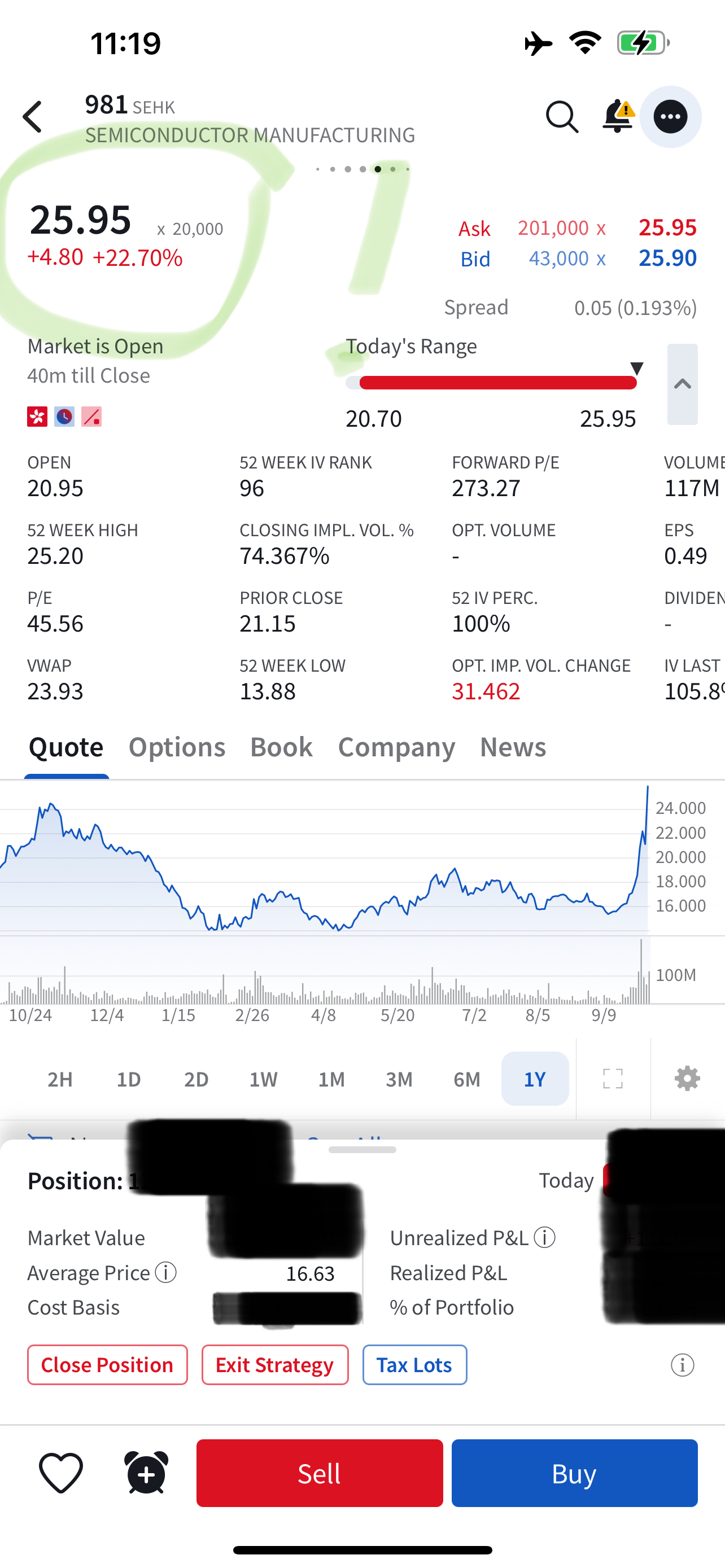Set the chart range to 6M
Viewport: 725px width, 1568px height.
467,1079
